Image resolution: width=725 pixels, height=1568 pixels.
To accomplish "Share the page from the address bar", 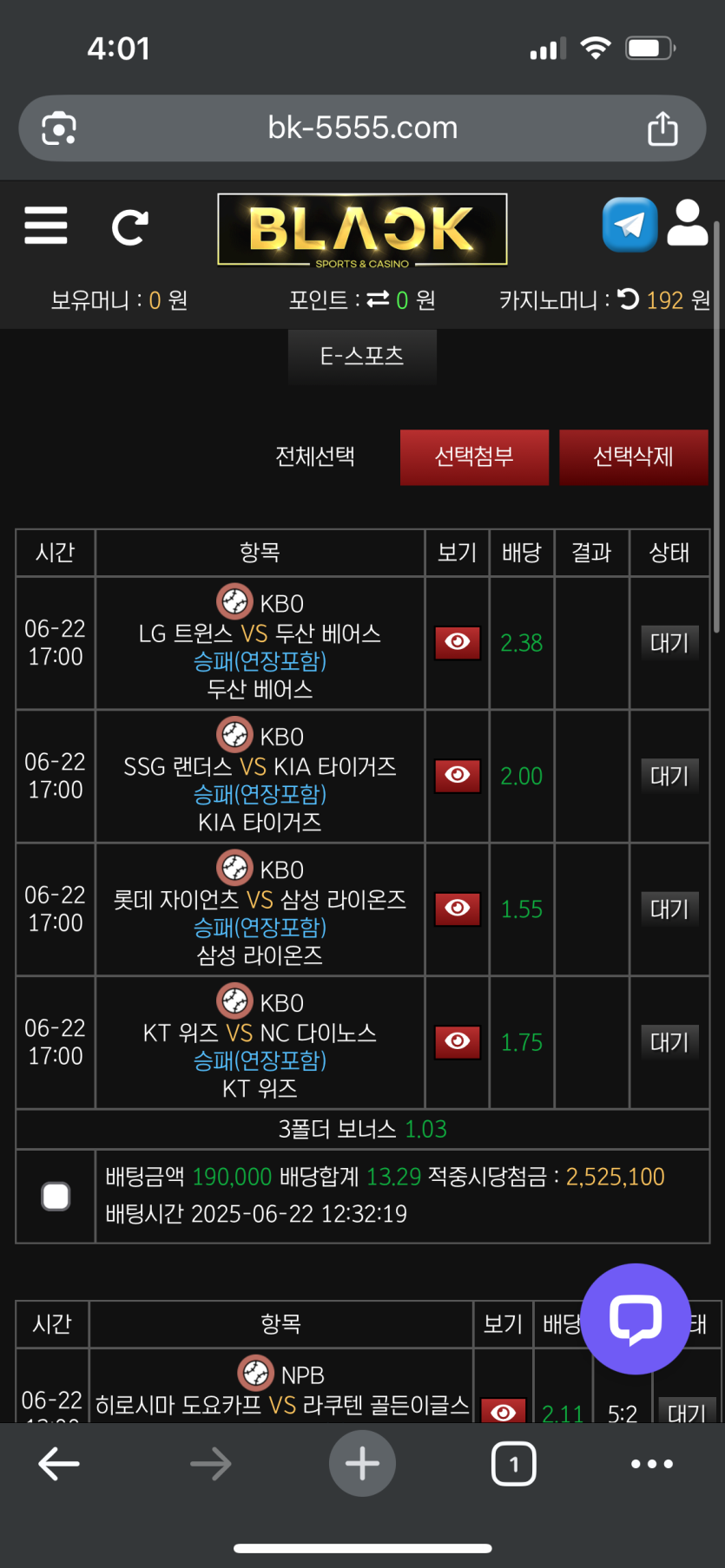I will coord(662,128).
